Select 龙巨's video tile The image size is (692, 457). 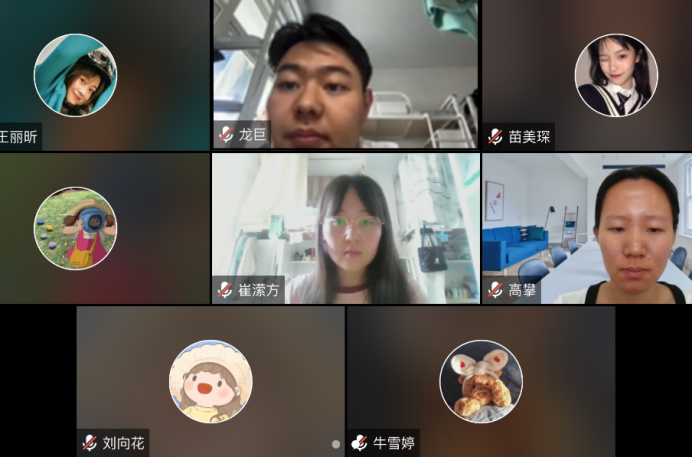pyautogui.click(x=345, y=75)
